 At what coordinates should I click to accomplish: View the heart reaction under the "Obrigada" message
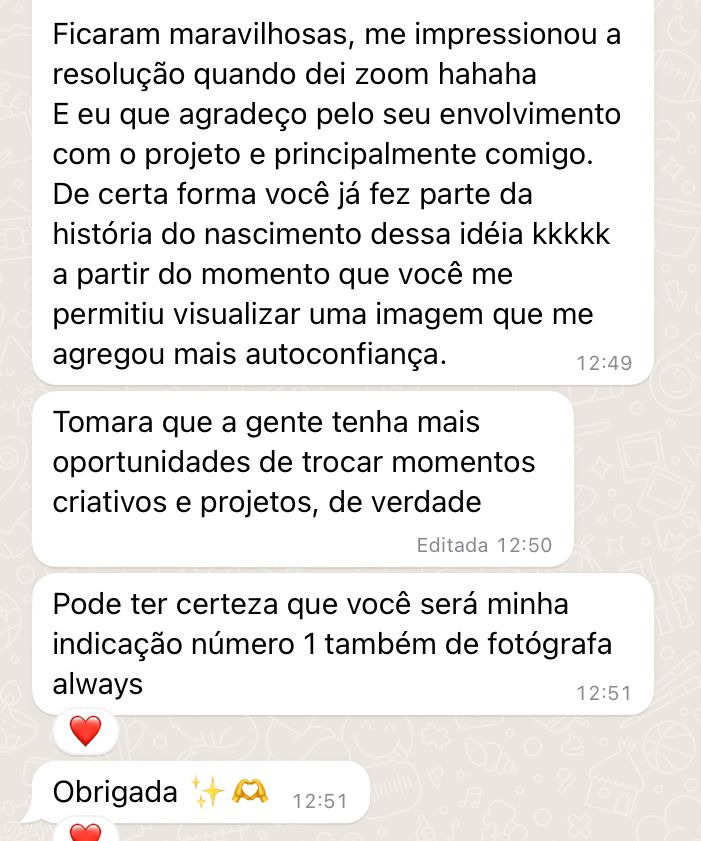tap(86, 832)
